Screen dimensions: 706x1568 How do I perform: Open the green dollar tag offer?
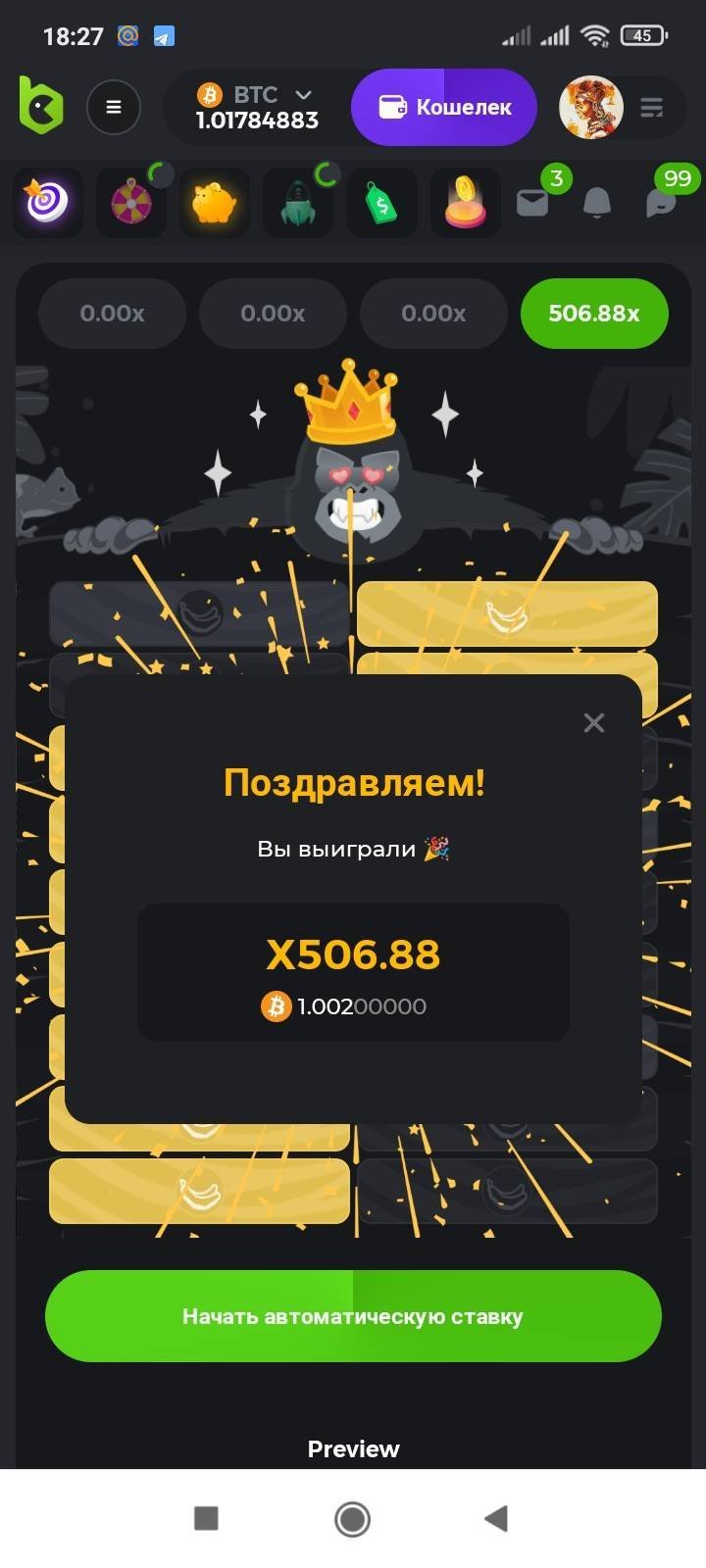(382, 202)
